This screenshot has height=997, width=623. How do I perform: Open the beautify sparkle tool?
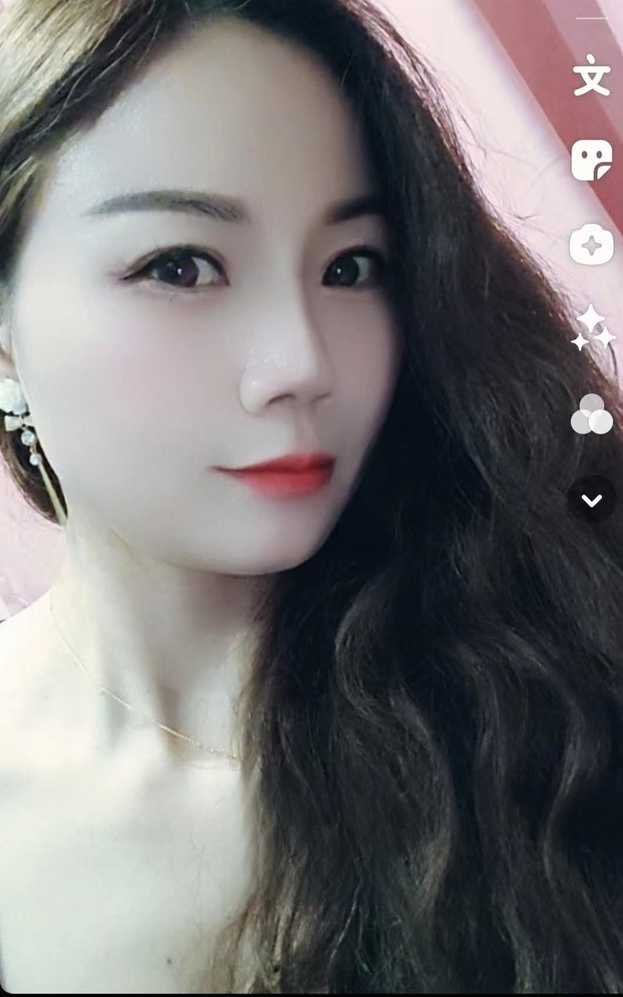click(592, 329)
